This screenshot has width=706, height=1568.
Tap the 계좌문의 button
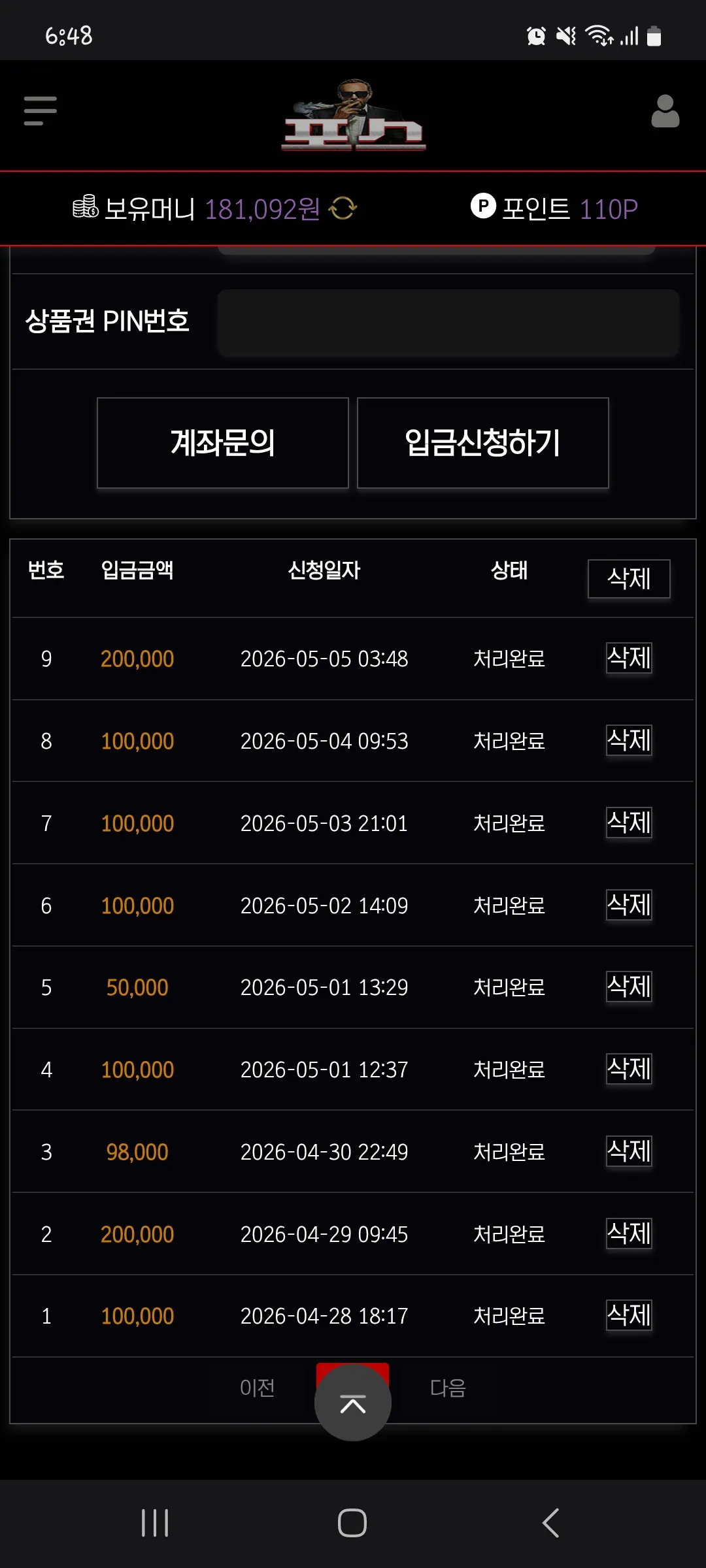click(x=222, y=443)
